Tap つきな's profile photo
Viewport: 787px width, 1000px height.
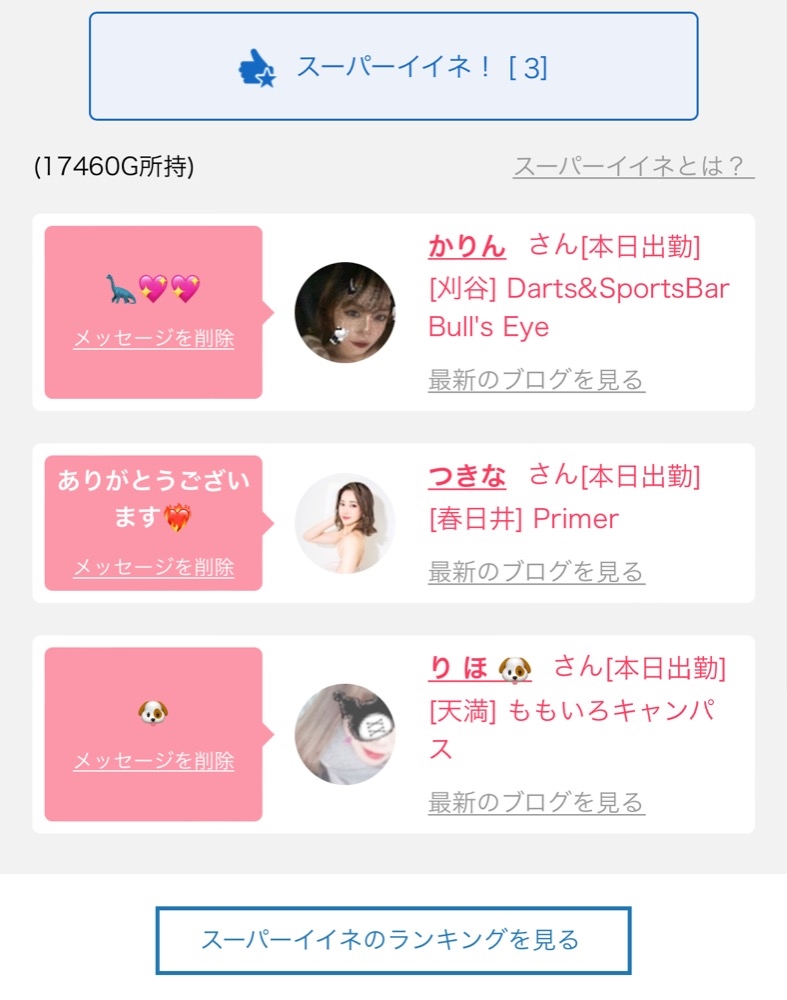pos(345,523)
